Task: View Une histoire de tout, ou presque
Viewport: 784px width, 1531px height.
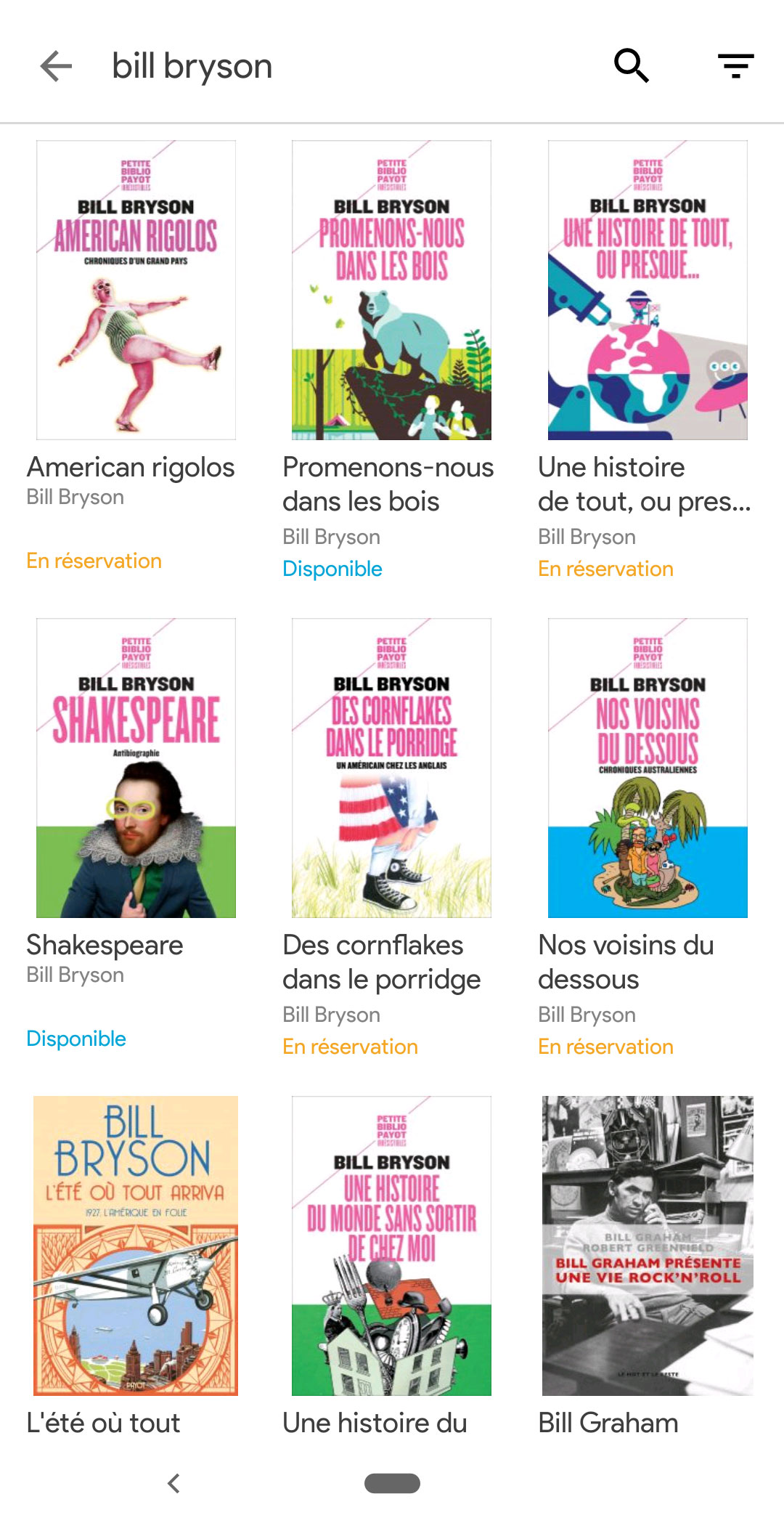Action: 648,291
